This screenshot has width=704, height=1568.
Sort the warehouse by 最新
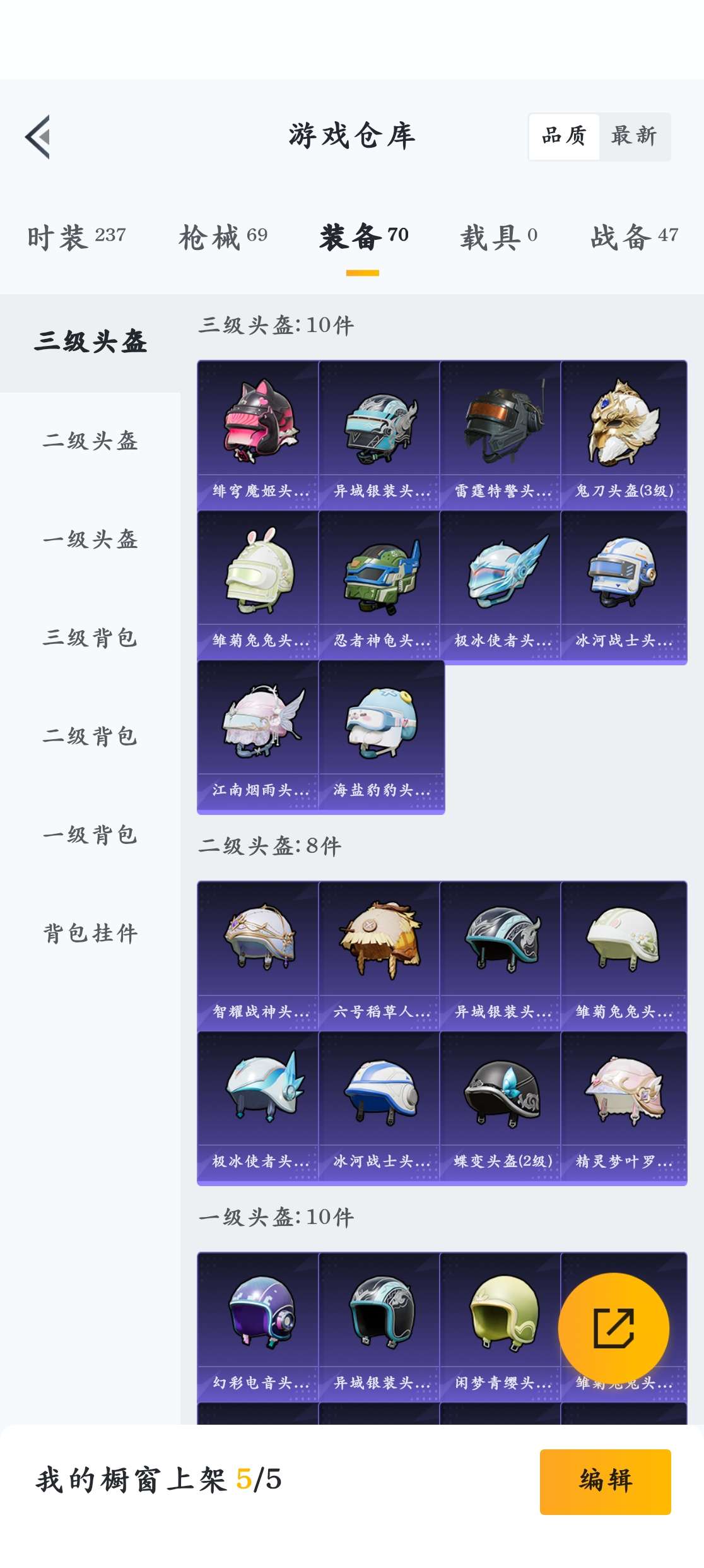[634, 136]
